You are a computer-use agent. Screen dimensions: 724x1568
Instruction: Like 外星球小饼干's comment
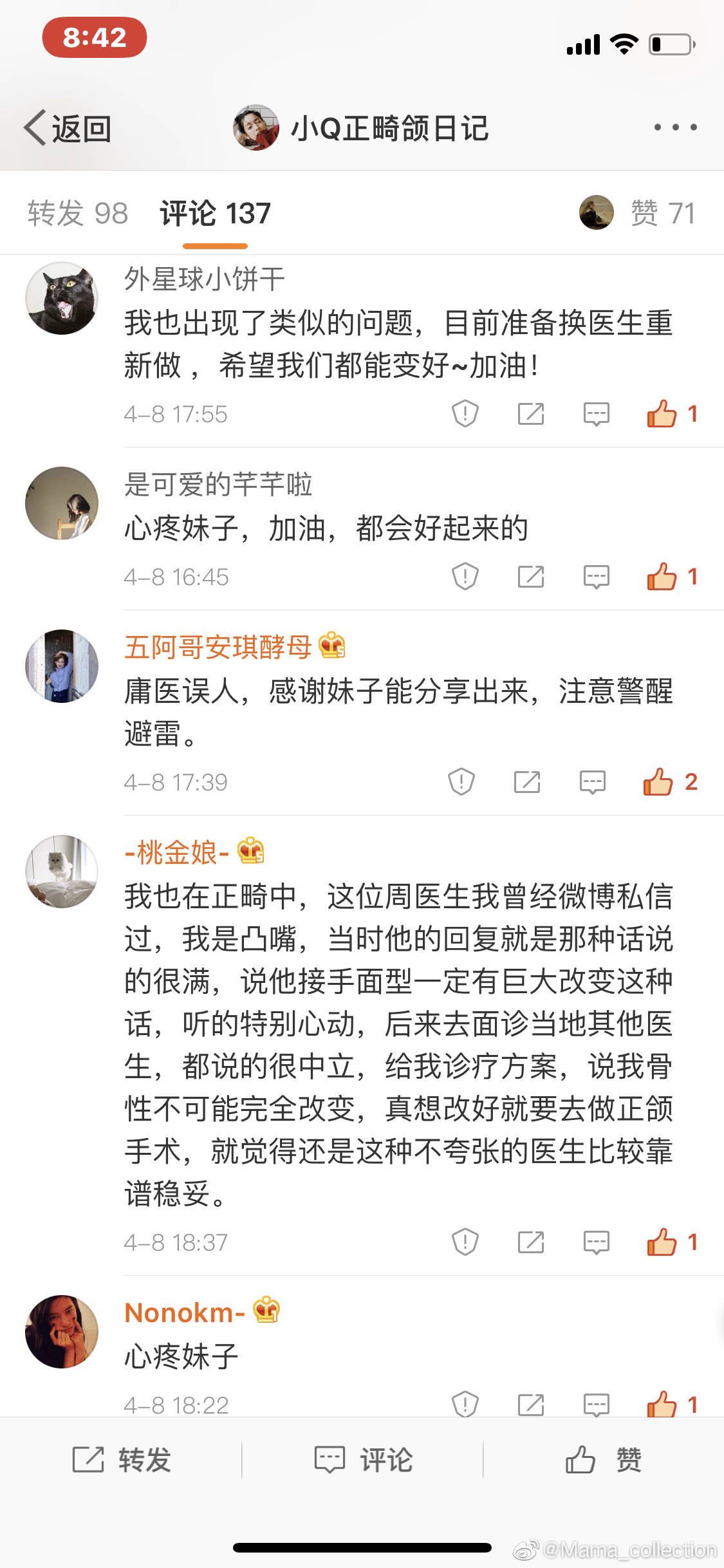pos(663,414)
